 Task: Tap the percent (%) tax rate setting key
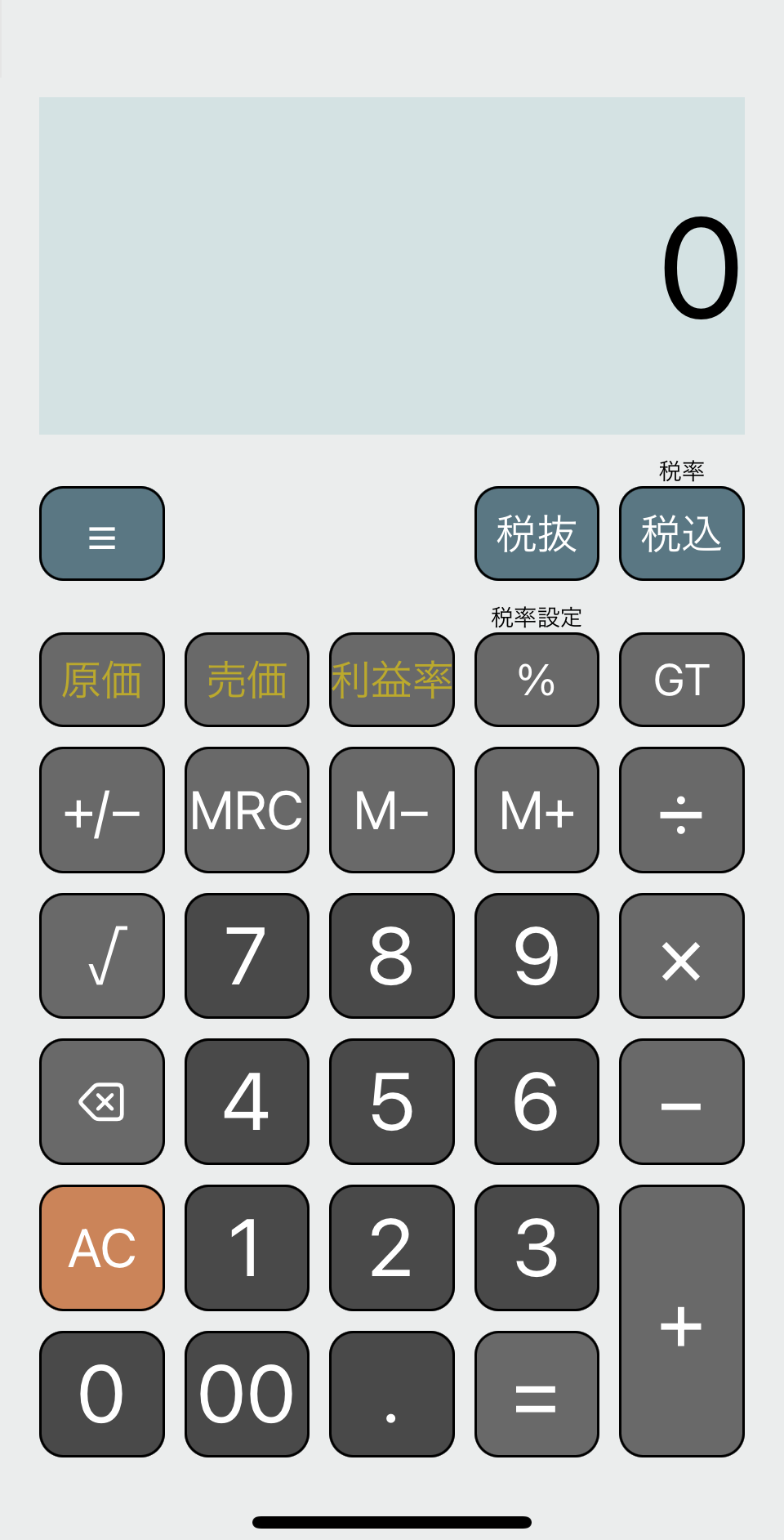pos(537,680)
